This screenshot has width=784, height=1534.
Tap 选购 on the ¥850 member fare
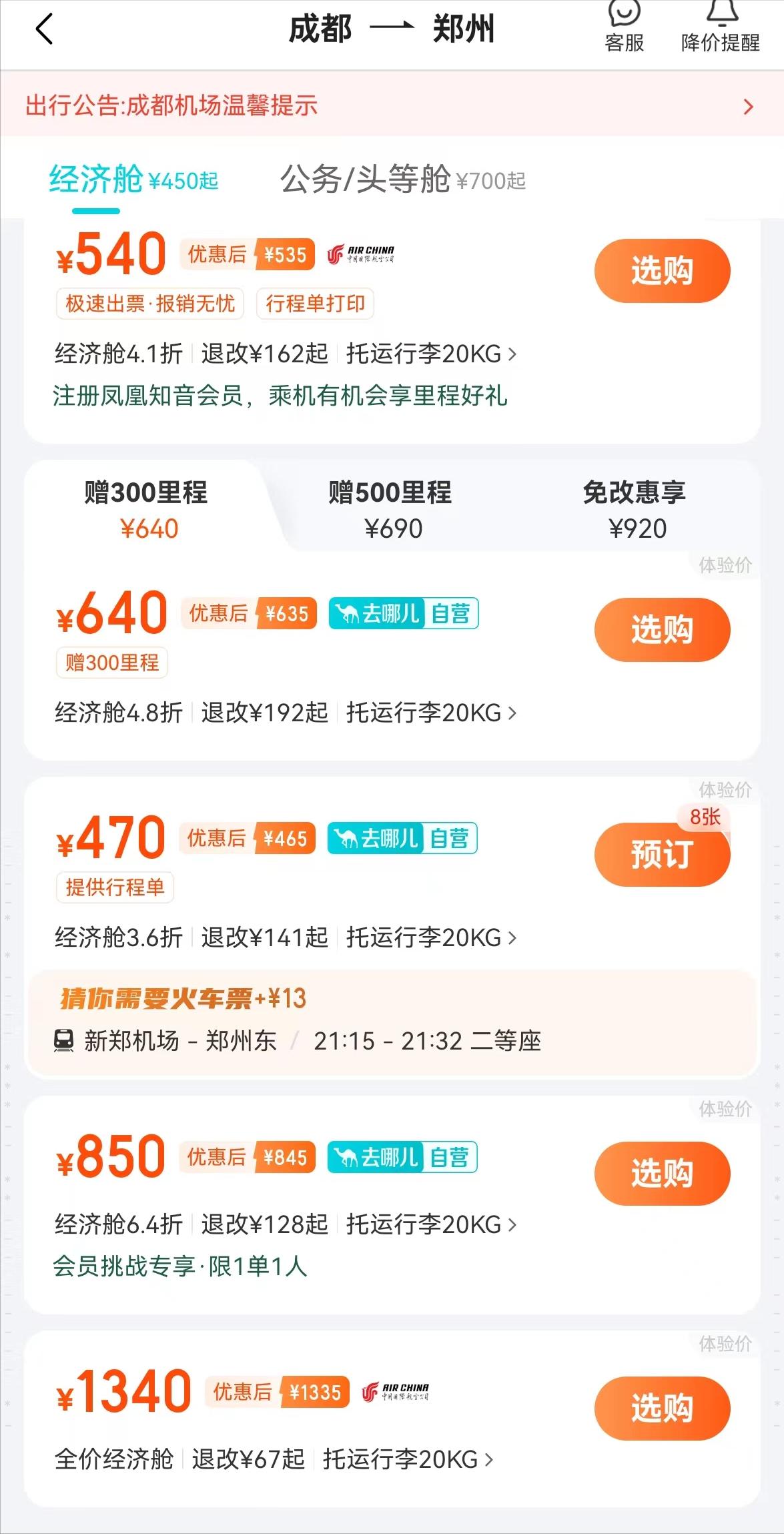[x=661, y=1174]
